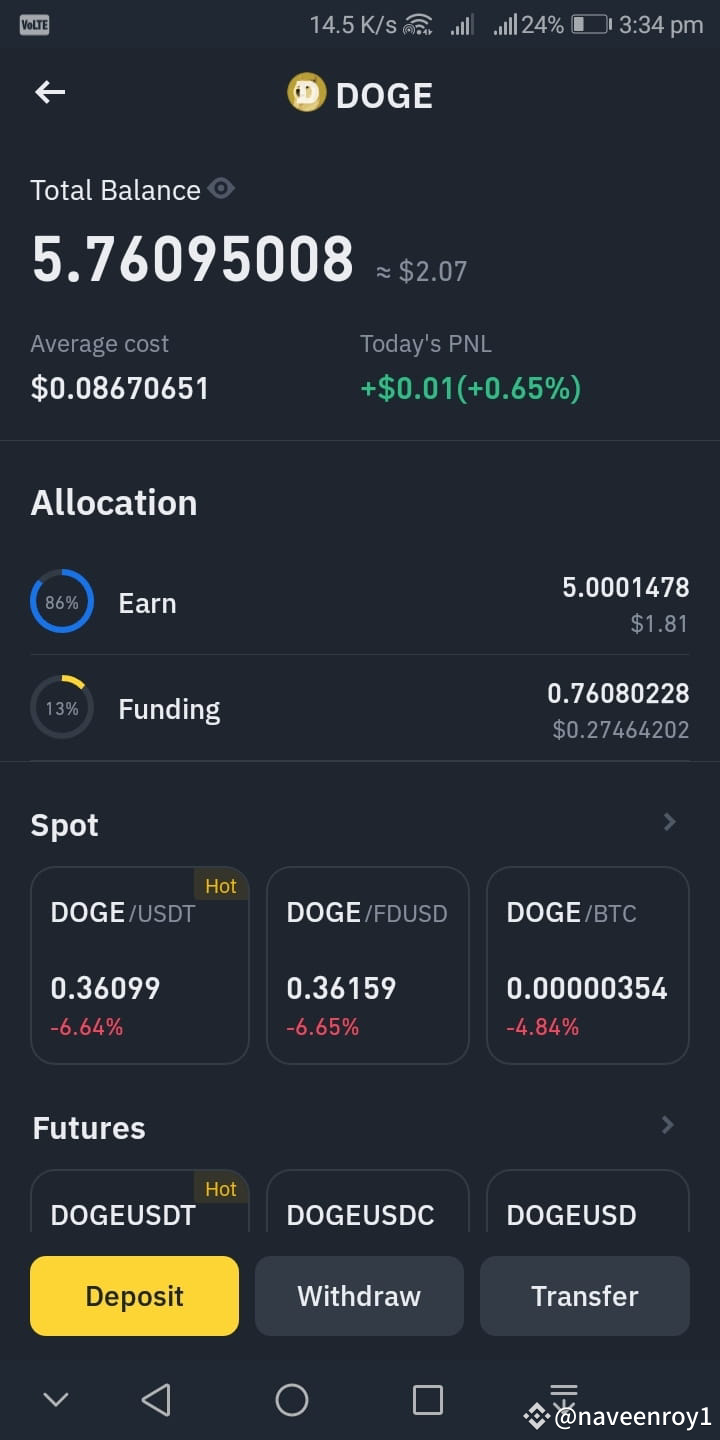Toggle balance visibility with the eye icon
720x1440 pixels.
(221, 188)
